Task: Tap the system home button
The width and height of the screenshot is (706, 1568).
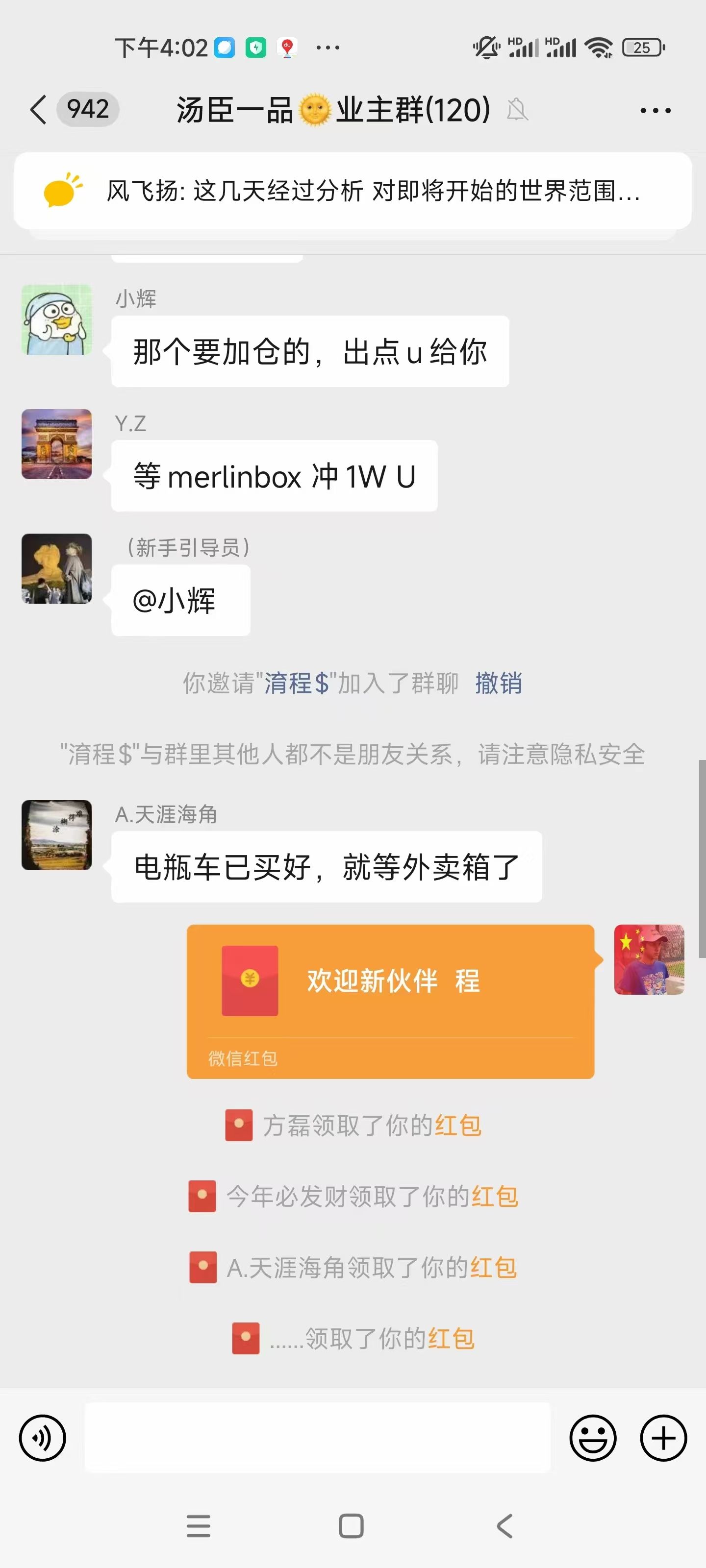Action: (352, 1525)
